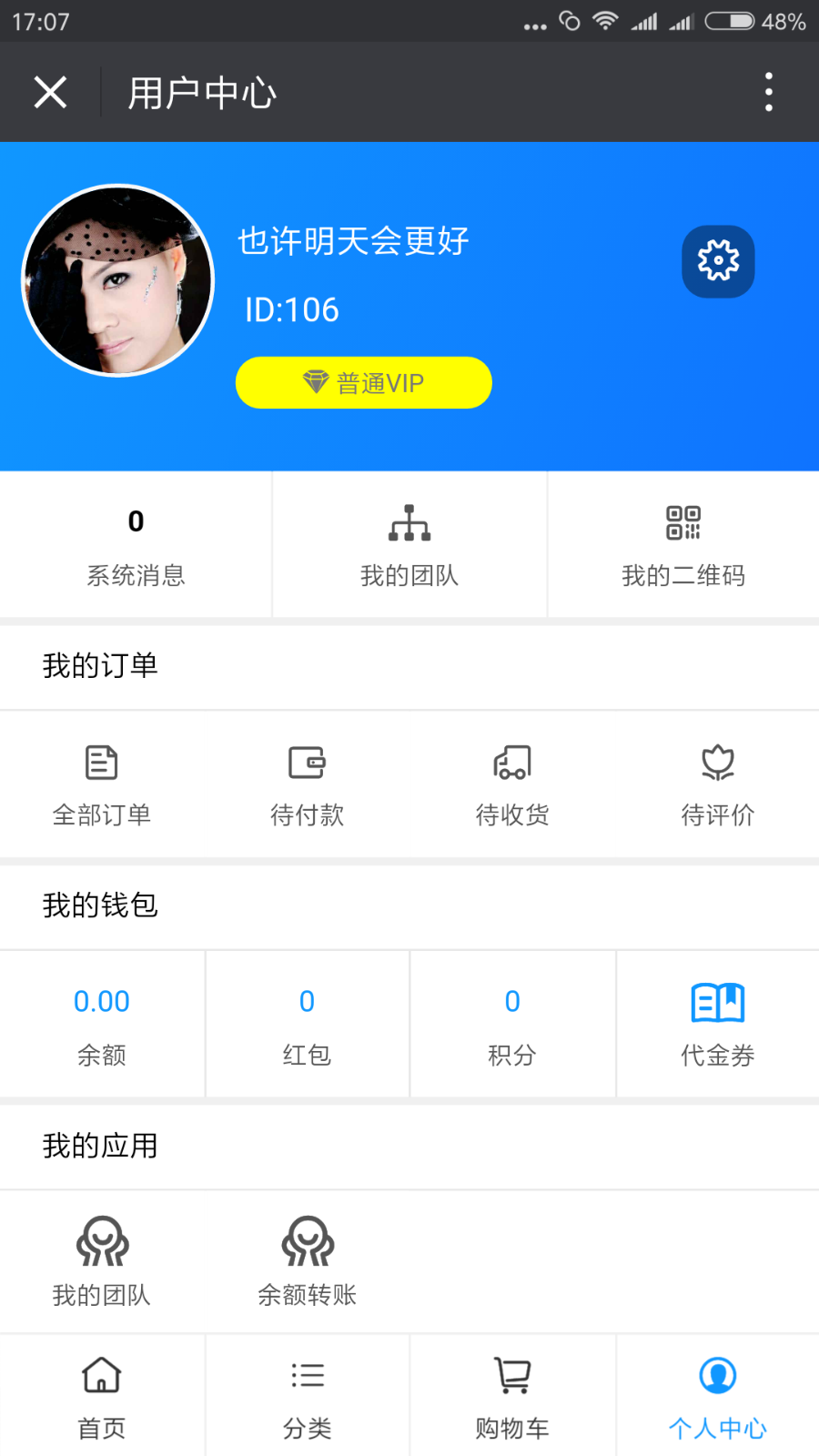
Task: View 全部订单 all orders
Action: (102, 784)
